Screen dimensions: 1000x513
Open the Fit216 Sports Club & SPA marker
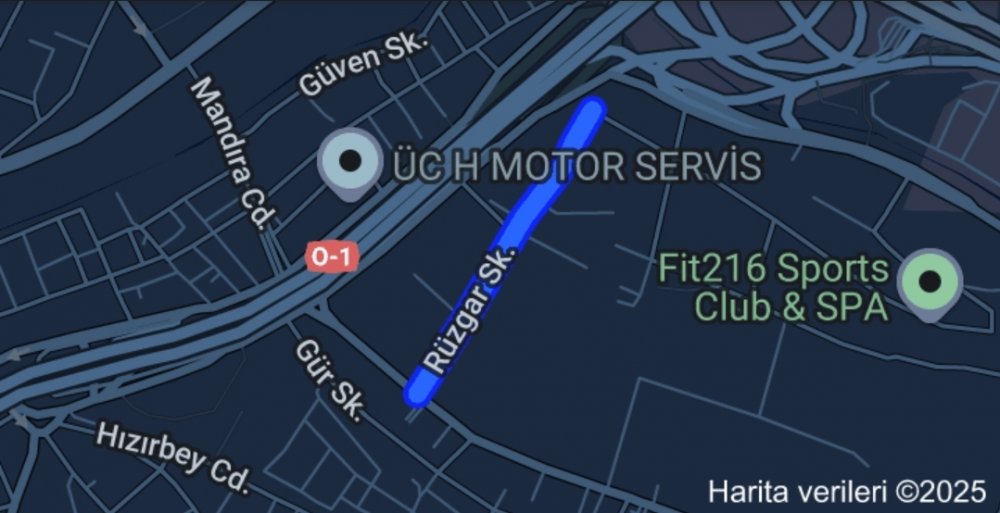tap(930, 281)
